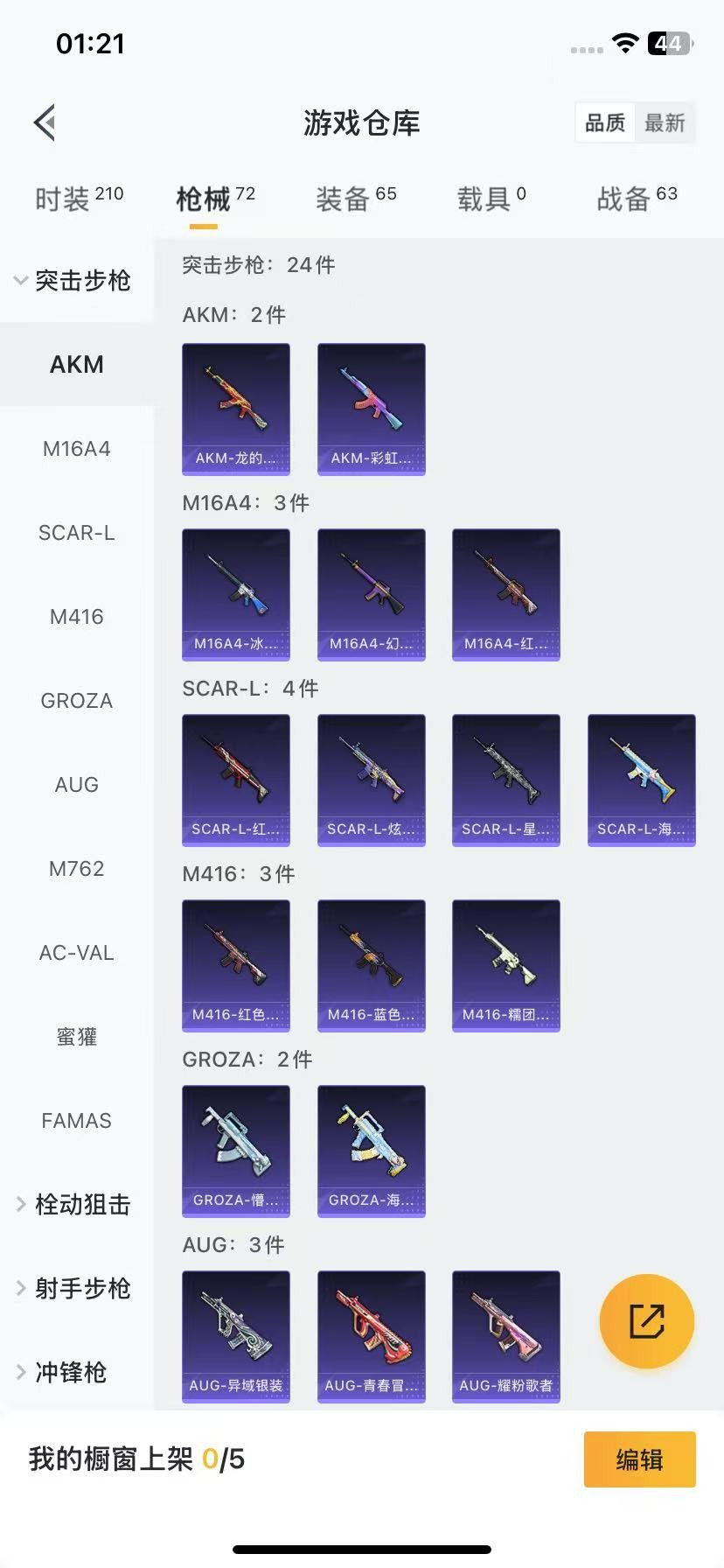Switch to the 时装 tab
Screen dimensions: 724x1568
[79, 199]
